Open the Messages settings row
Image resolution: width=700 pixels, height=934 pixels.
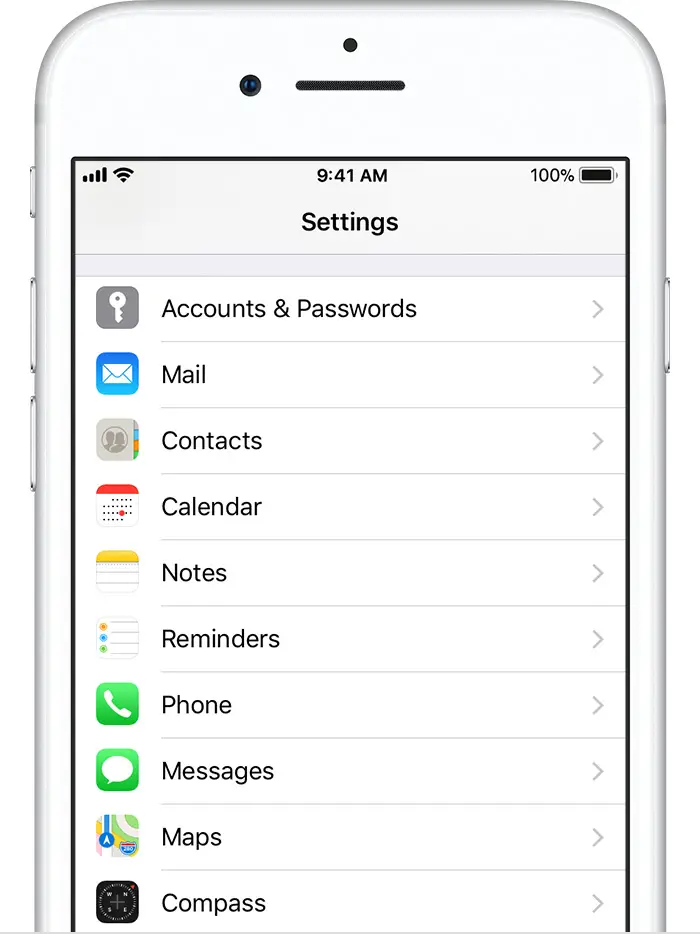(x=217, y=771)
